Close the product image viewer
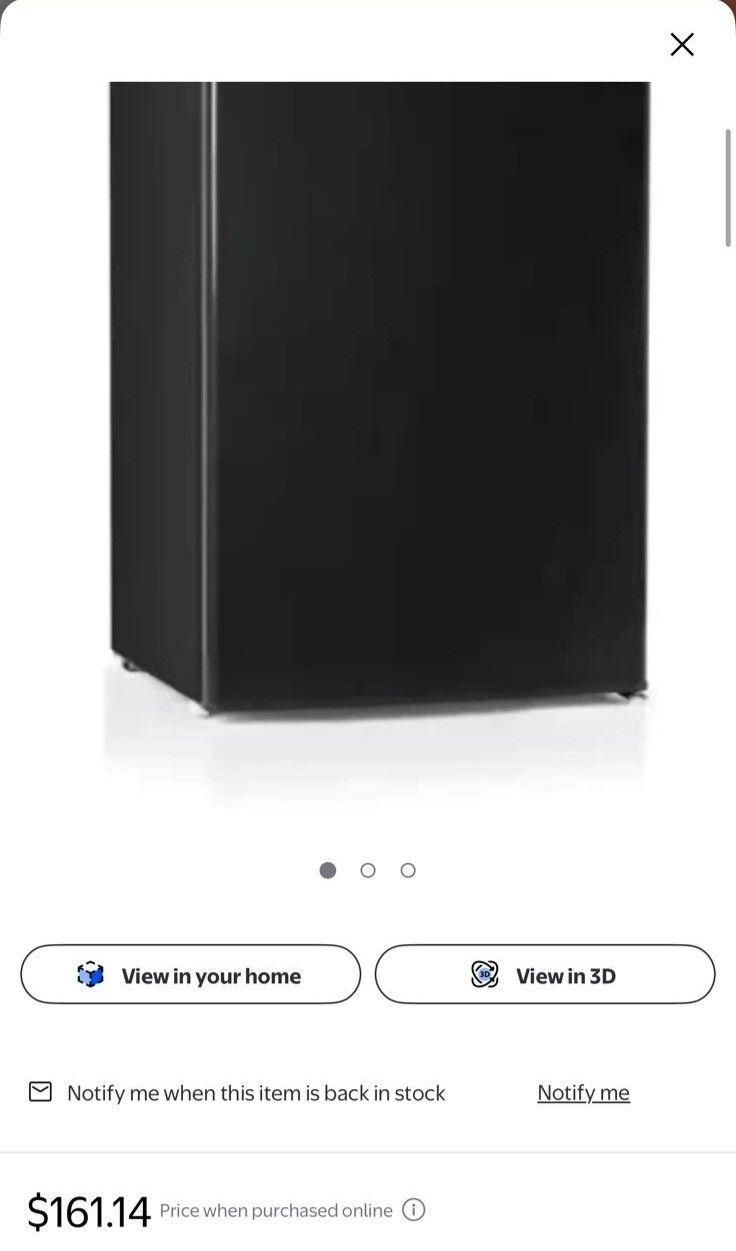736x1251 pixels. (x=682, y=44)
